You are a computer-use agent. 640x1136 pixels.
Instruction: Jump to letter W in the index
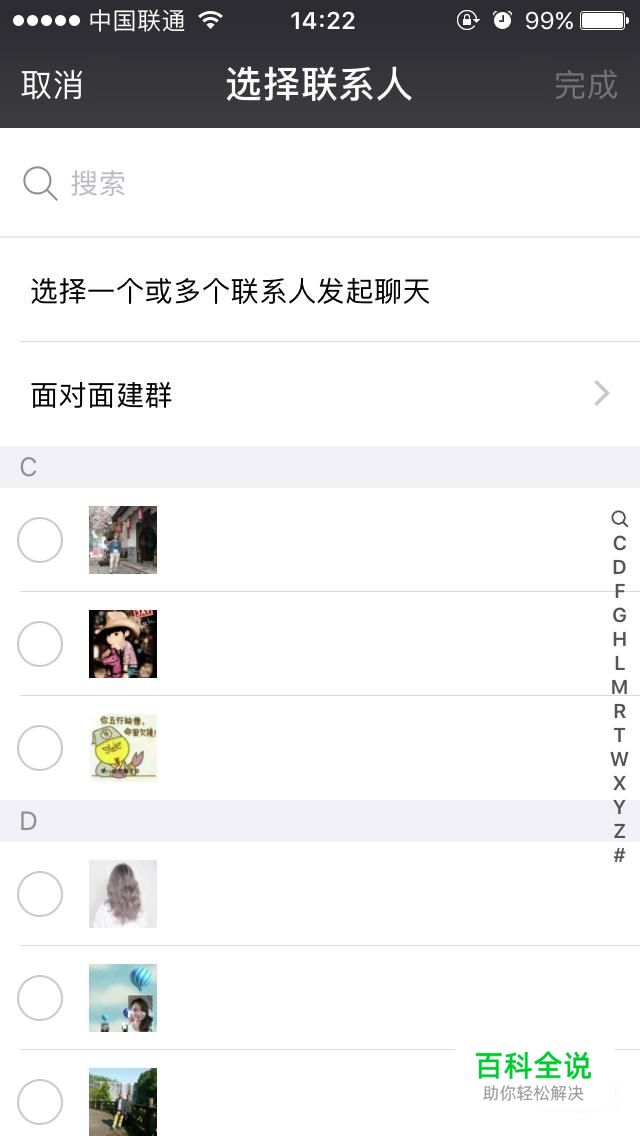pos(619,759)
